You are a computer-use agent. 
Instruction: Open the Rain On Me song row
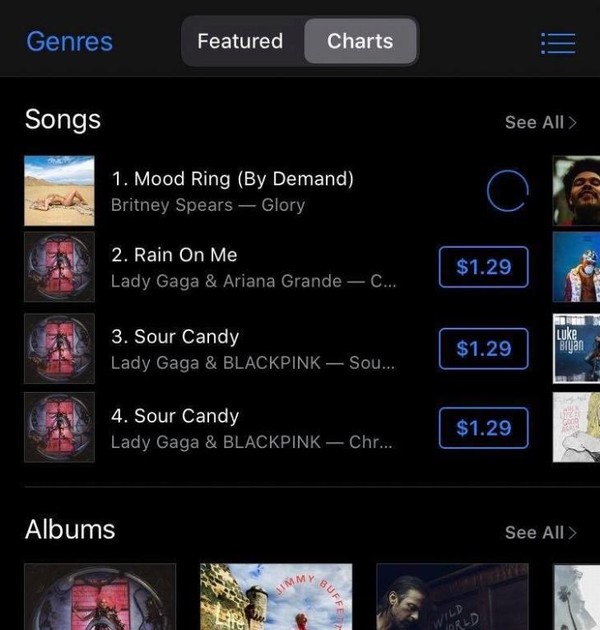(250, 267)
